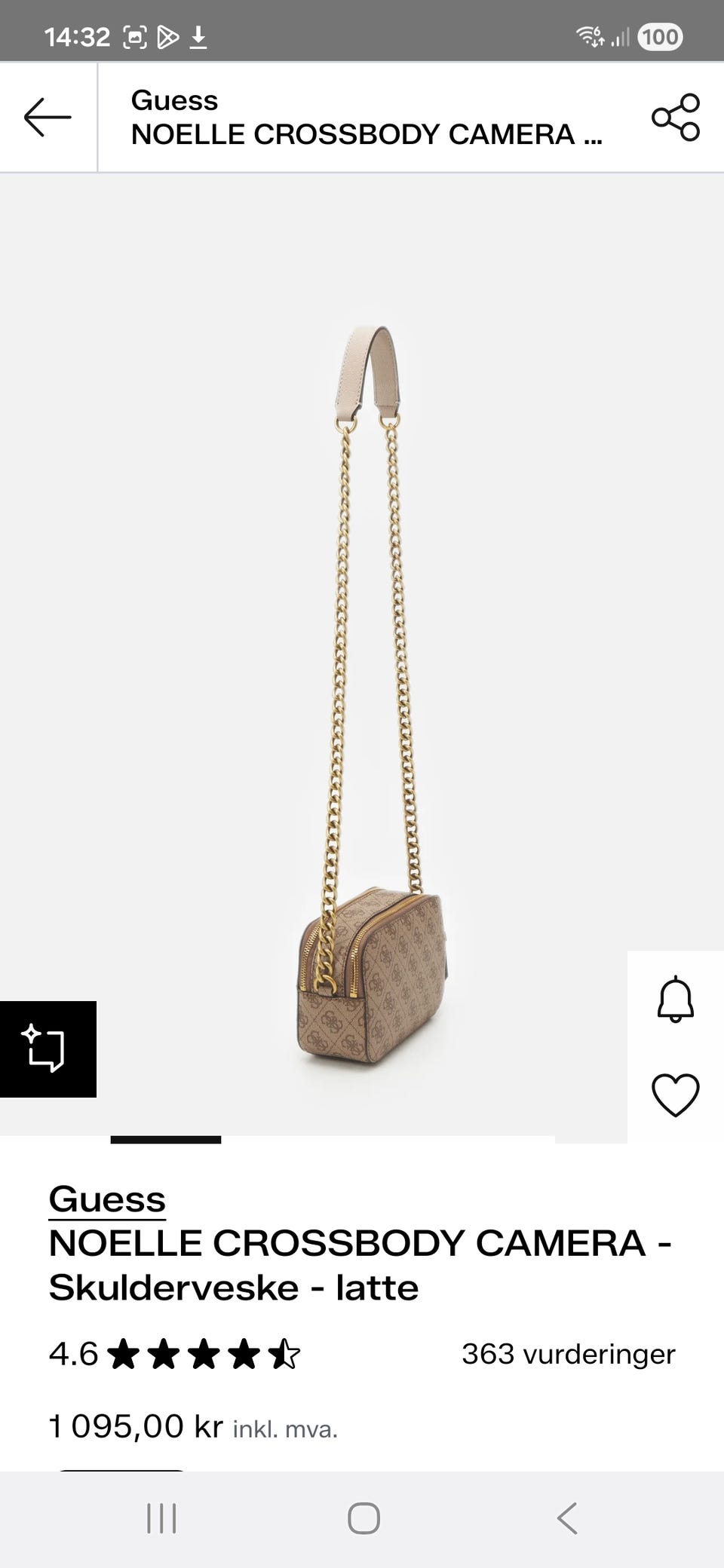724x1568 pixels.
Task: View the 363 vurderinger reviews
Action: click(568, 1354)
